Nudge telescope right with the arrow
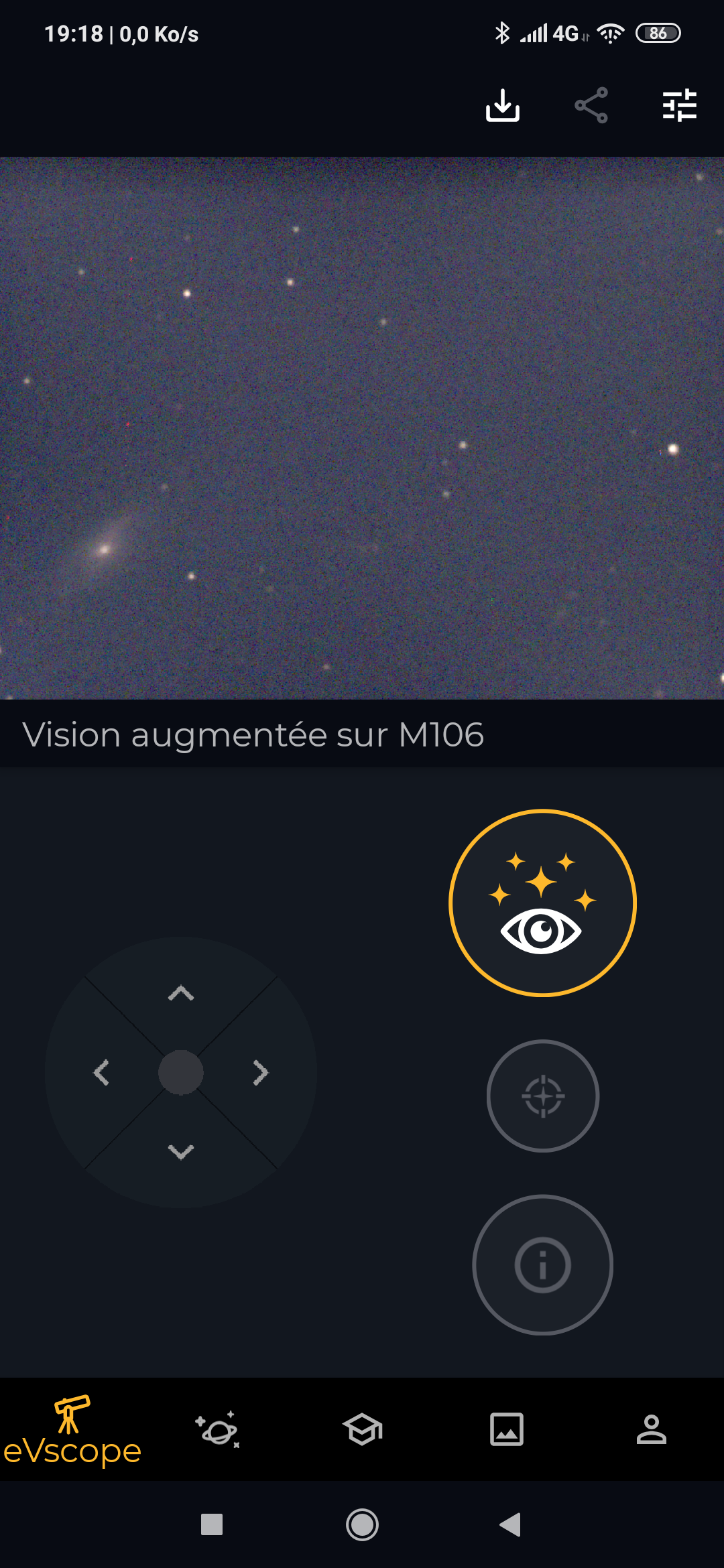 point(261,1073)
